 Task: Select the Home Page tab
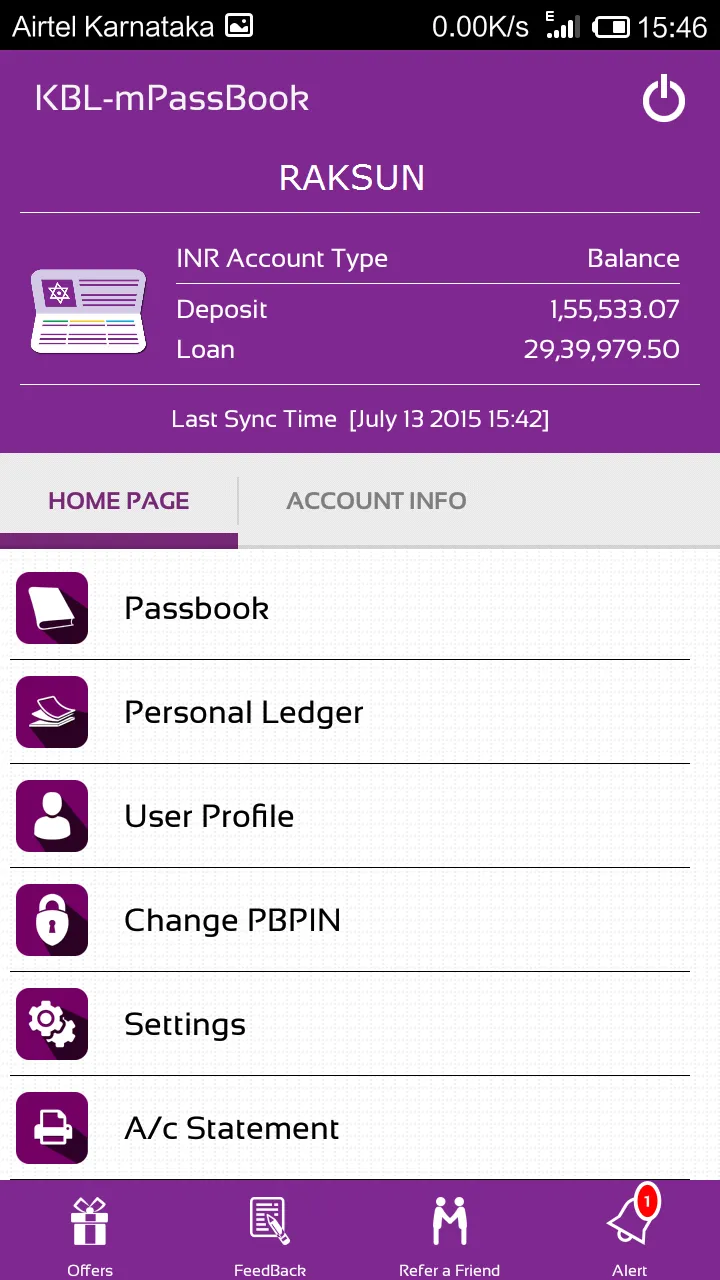pos(119,501)
